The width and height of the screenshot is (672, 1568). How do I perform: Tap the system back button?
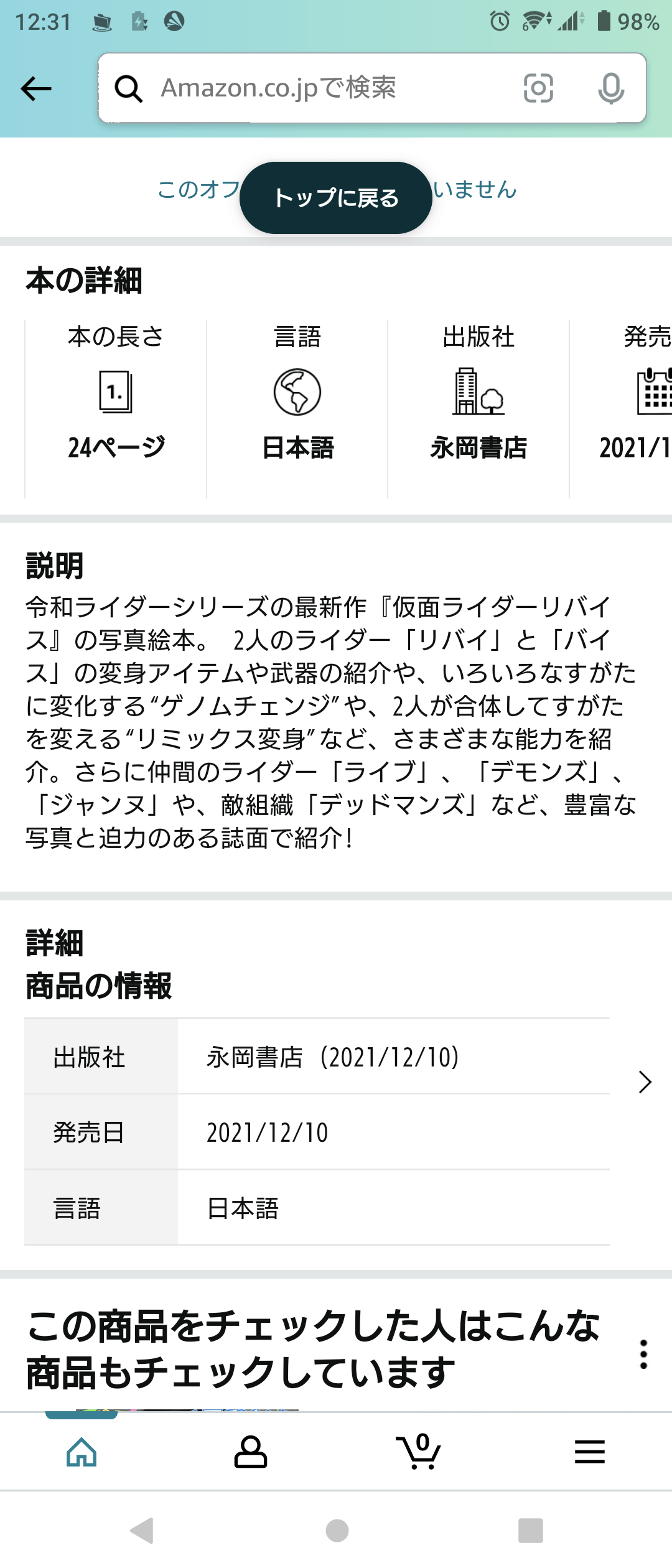tap(142, 1530)
